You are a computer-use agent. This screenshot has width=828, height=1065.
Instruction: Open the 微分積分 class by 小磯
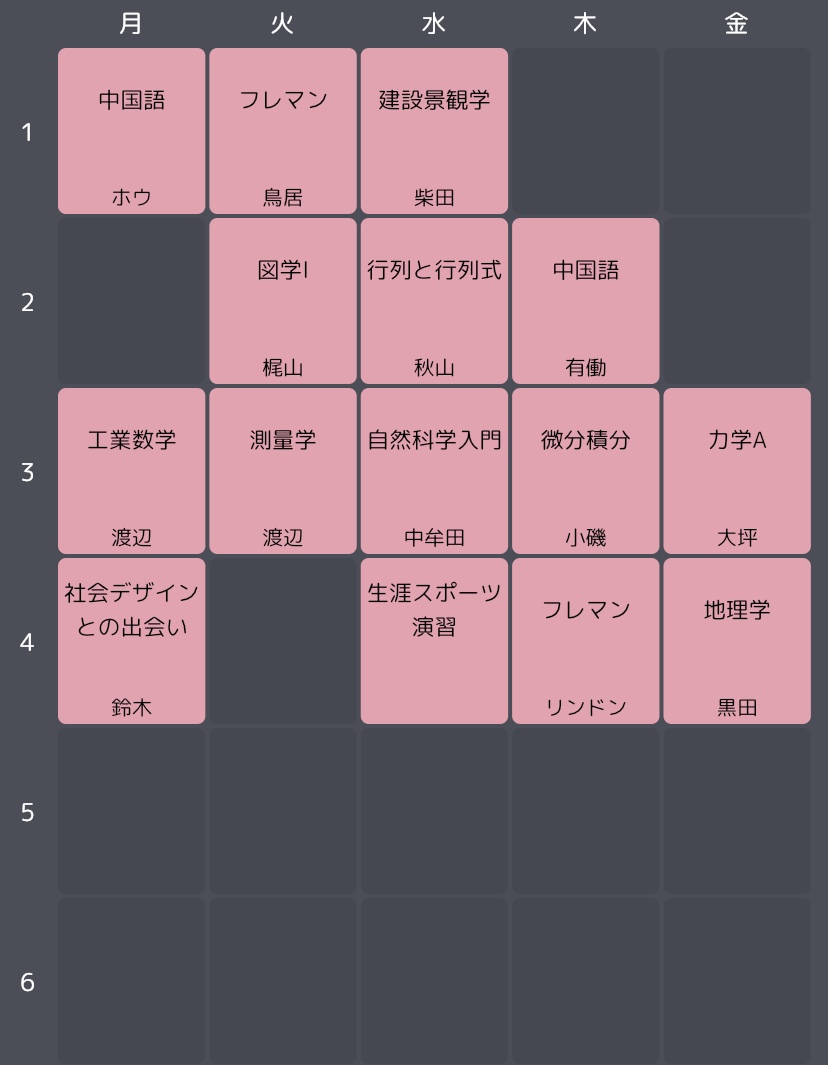coord(586,471)
